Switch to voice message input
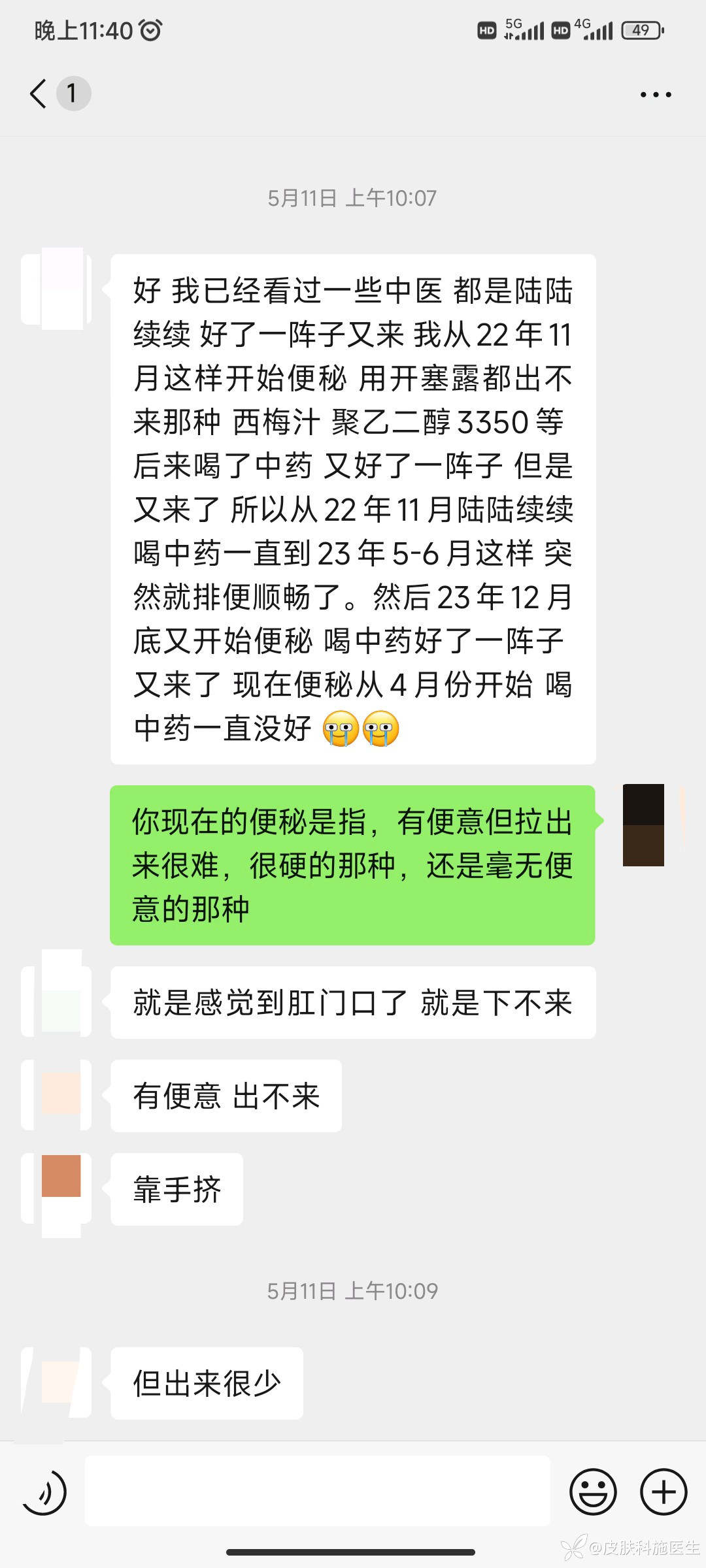 click(44, 1492)
